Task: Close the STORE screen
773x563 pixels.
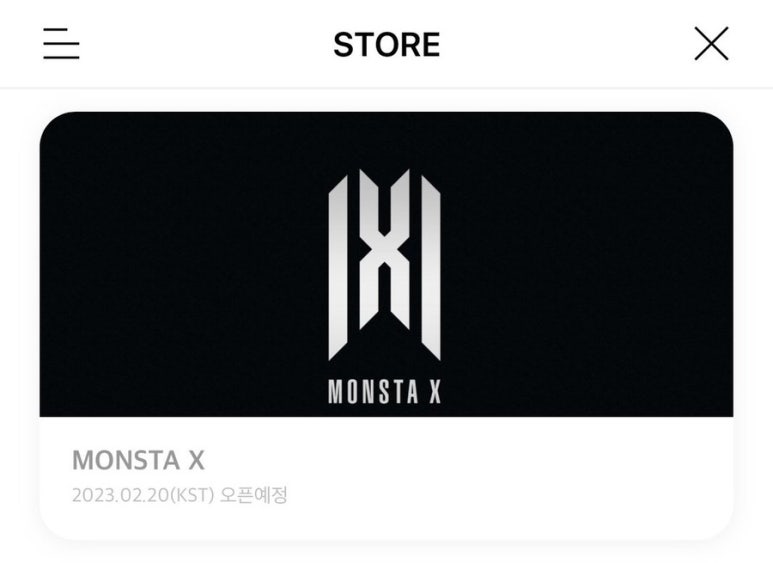Action: tap(711, 44)
